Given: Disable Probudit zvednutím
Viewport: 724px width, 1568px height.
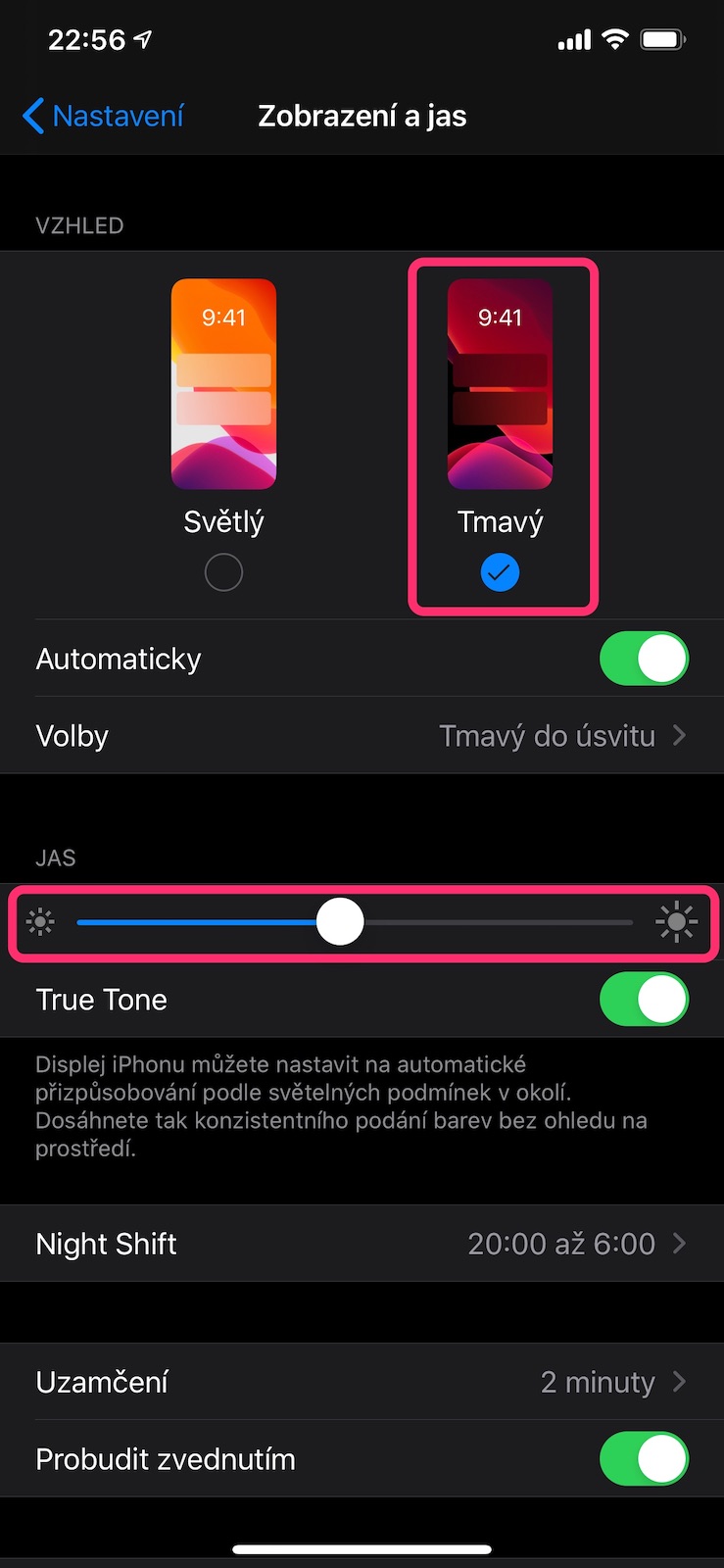Looking at the screenshot, I should pyautogui.click(x=644, y=1459).
